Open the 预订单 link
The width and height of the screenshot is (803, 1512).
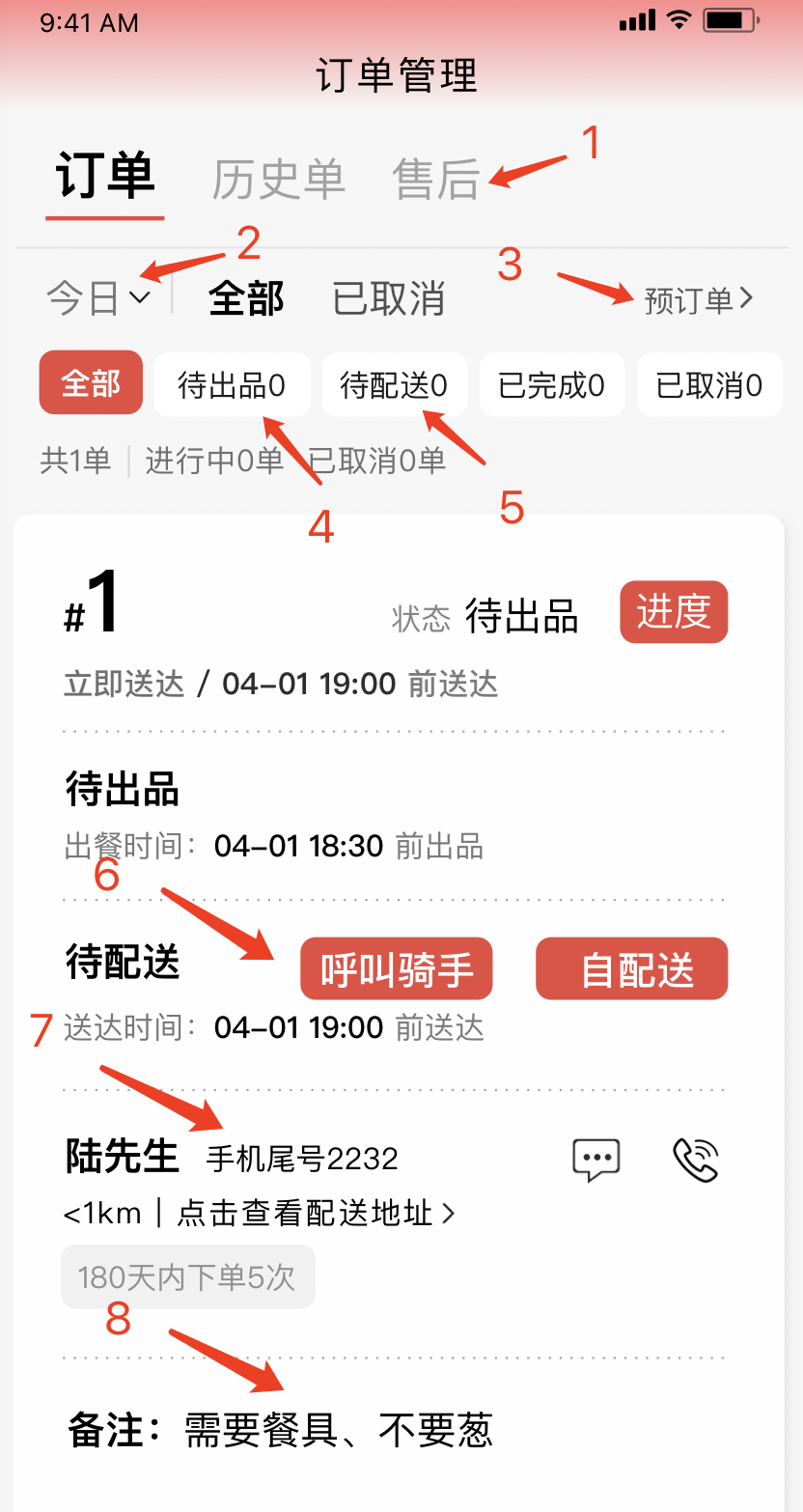click(x=698, y=299)
